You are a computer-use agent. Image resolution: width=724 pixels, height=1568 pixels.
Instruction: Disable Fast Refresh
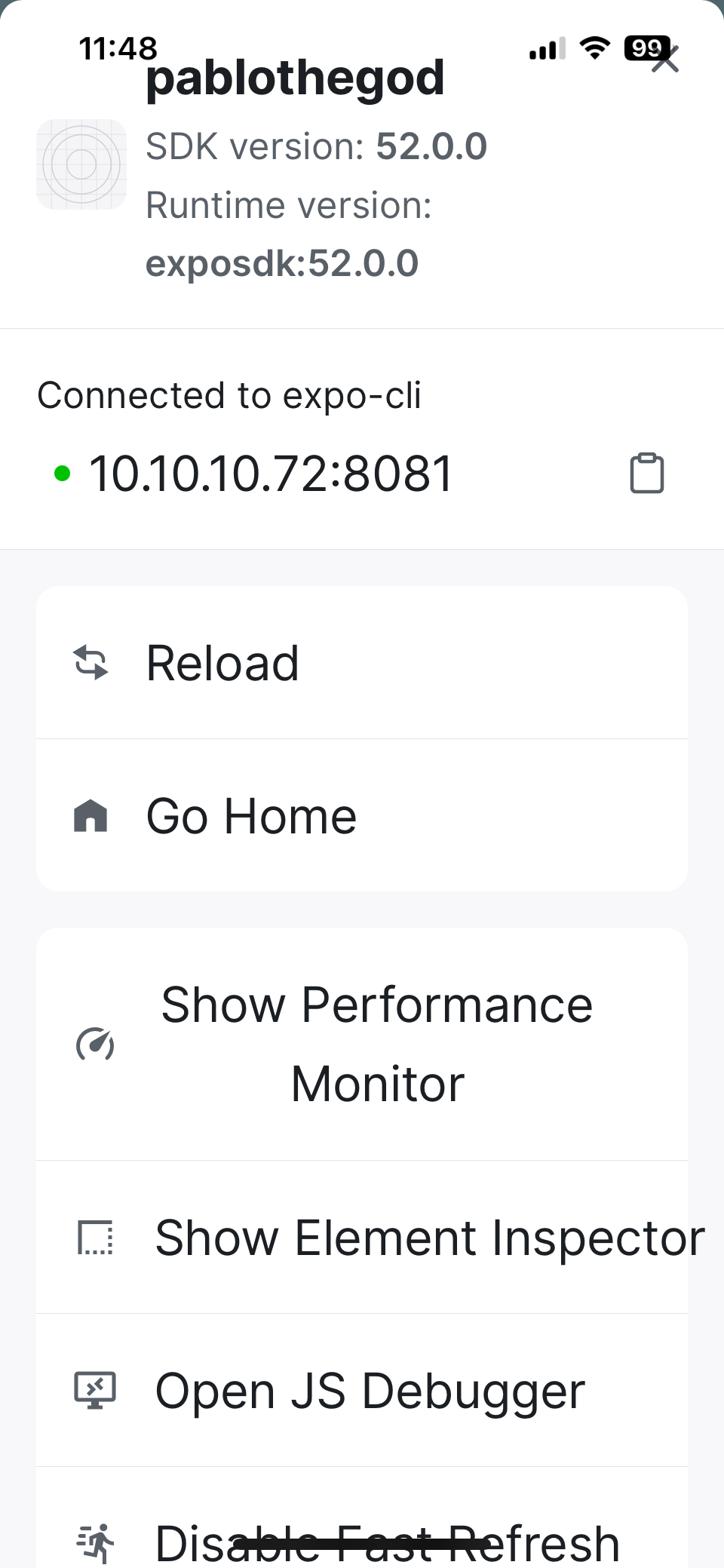click(362, 1517)
